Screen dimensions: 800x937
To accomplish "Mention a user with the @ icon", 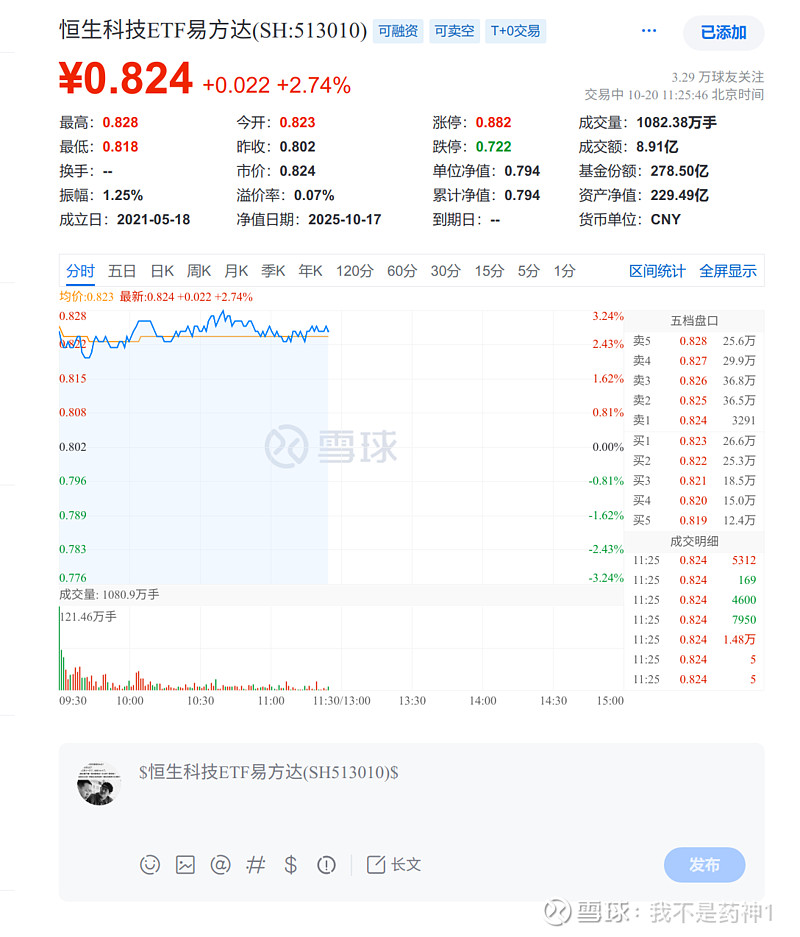I will point(220,864).
